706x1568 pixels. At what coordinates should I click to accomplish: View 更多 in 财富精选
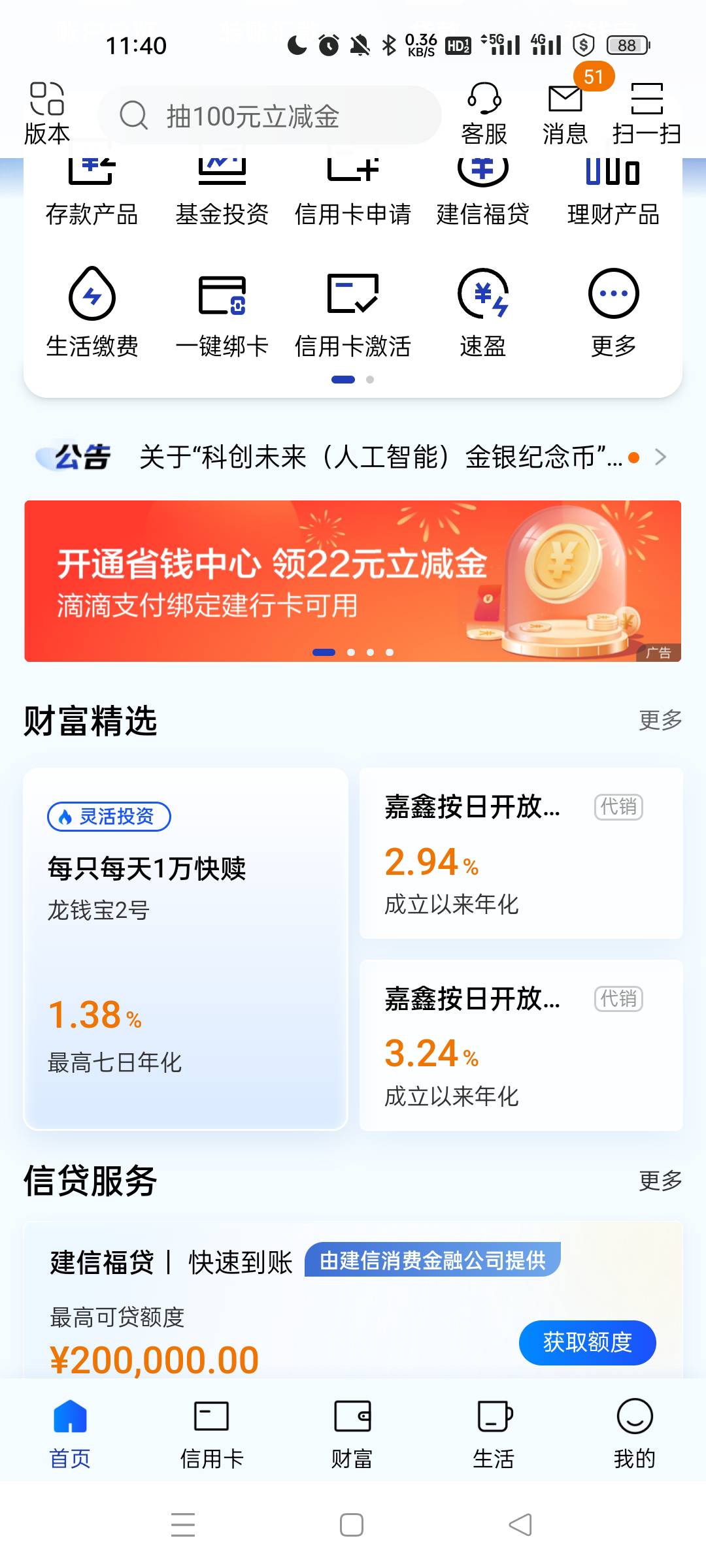click(x=660, y=720)
